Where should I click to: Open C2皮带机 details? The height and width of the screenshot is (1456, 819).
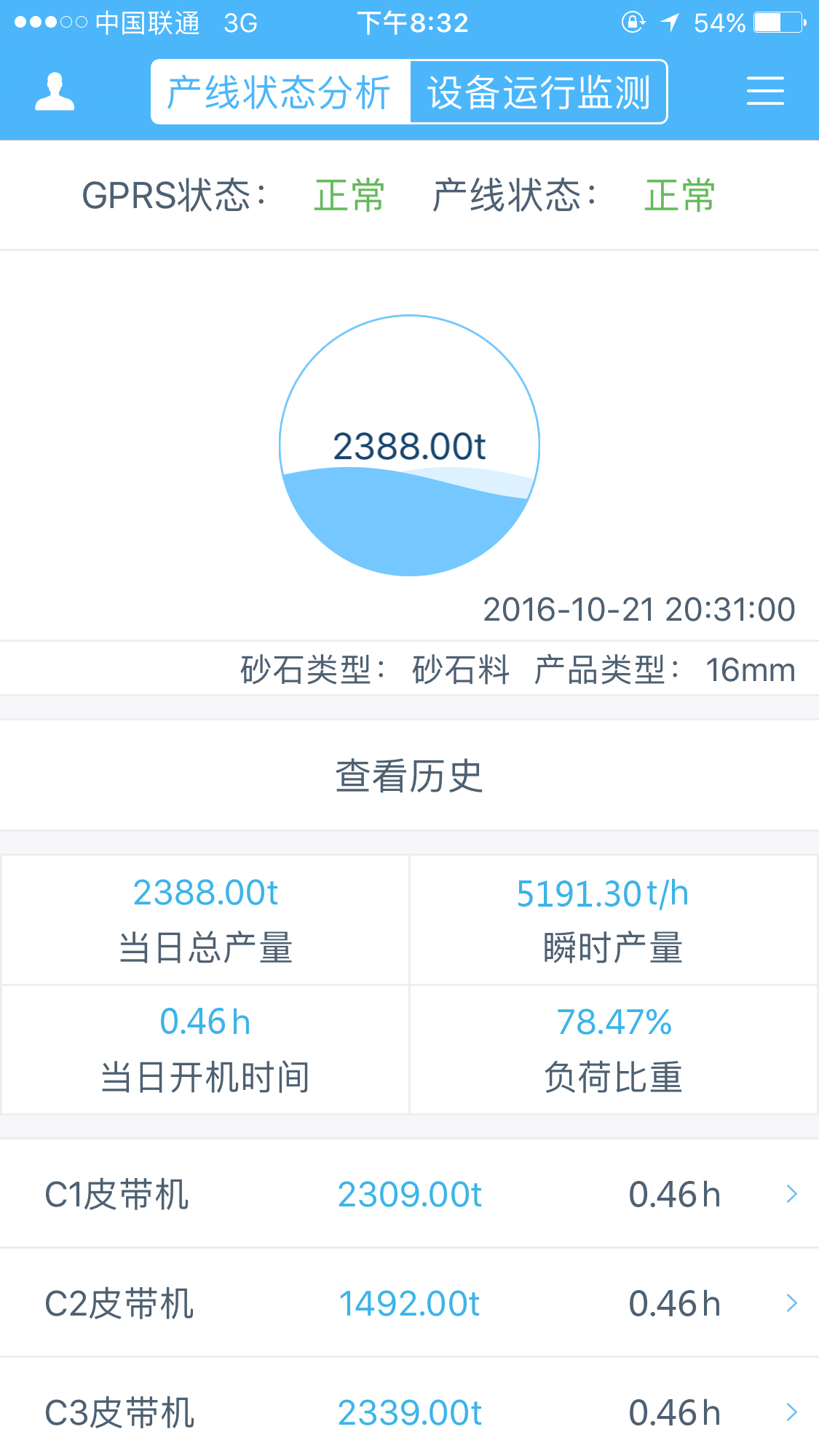(409, 1303)
